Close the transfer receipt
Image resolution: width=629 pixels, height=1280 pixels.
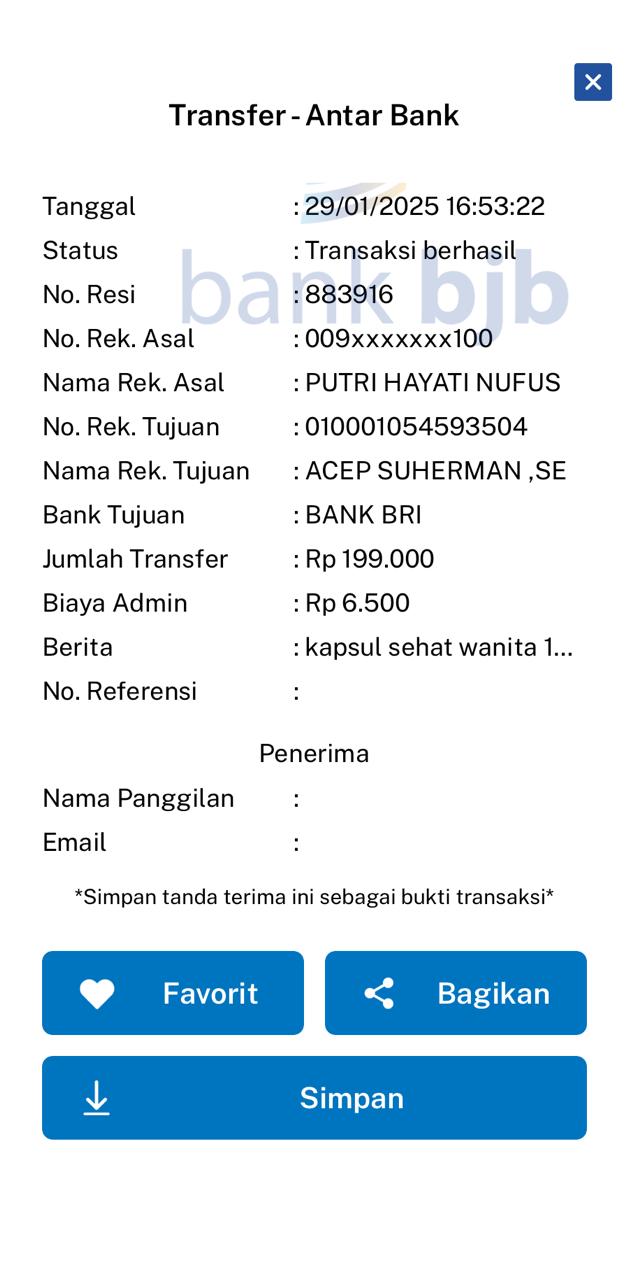tap(593, 82)
